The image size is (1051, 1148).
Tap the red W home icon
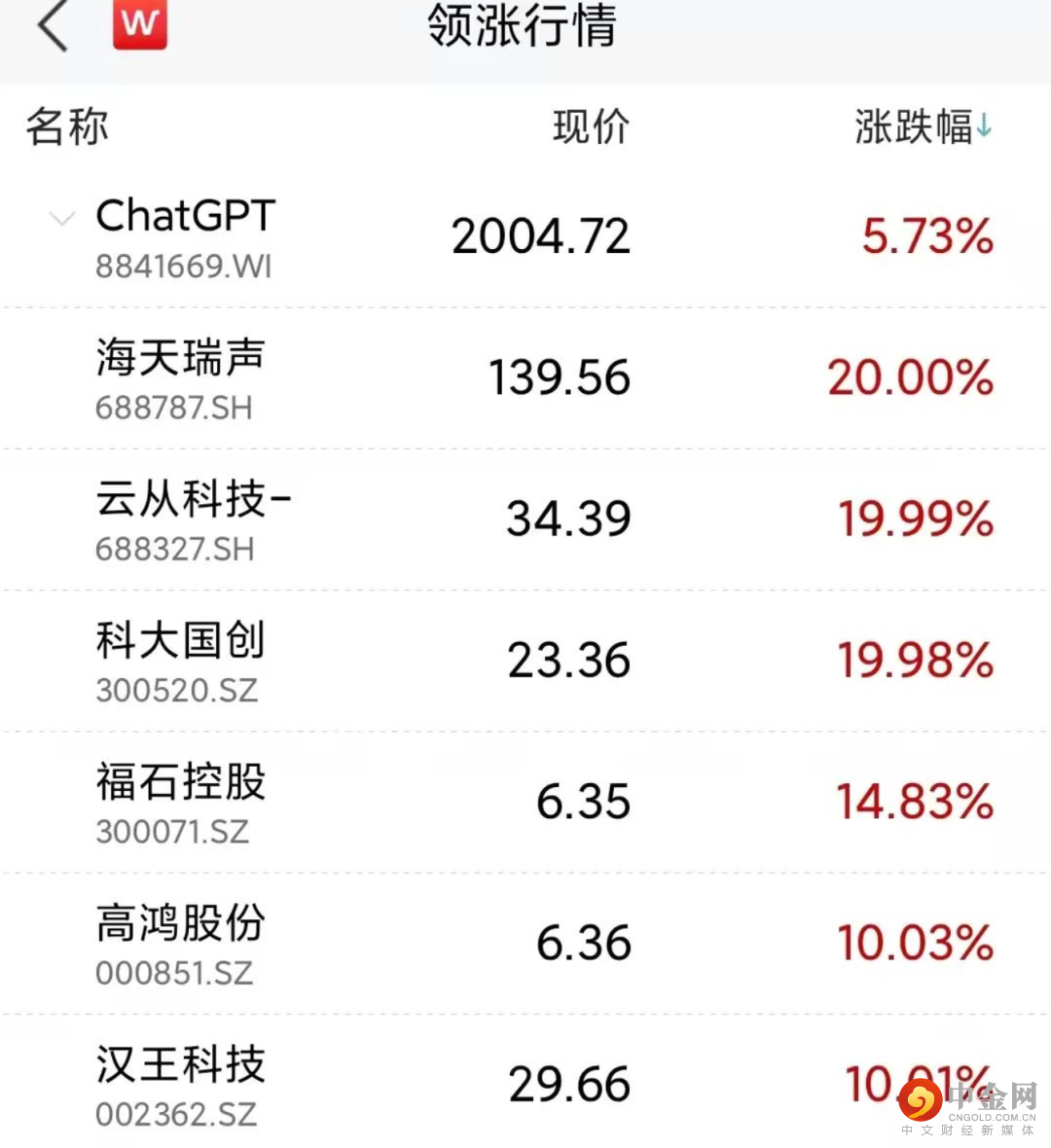(x=140, y=24)
